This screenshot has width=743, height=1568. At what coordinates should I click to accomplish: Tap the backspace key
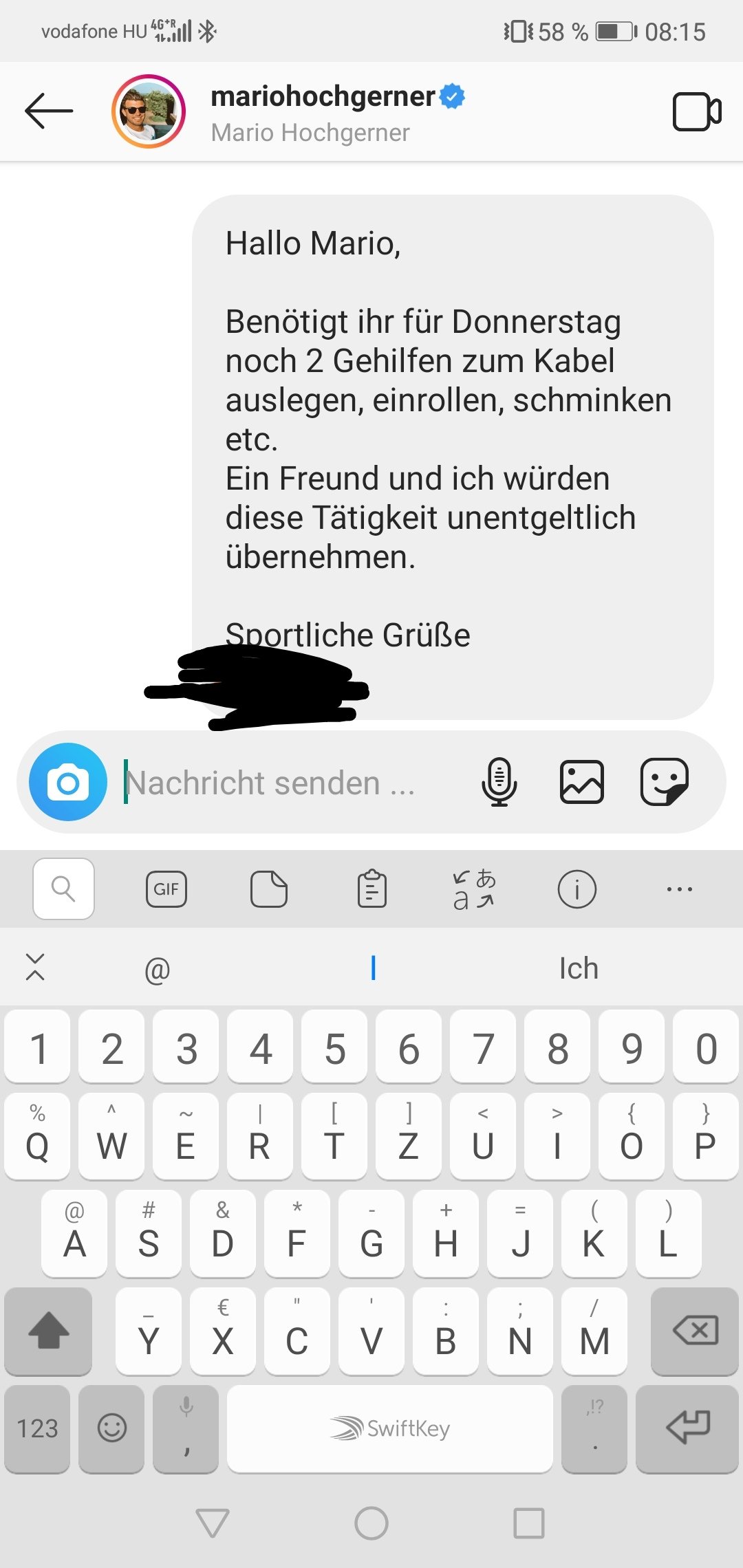[x=695, y=1331]
